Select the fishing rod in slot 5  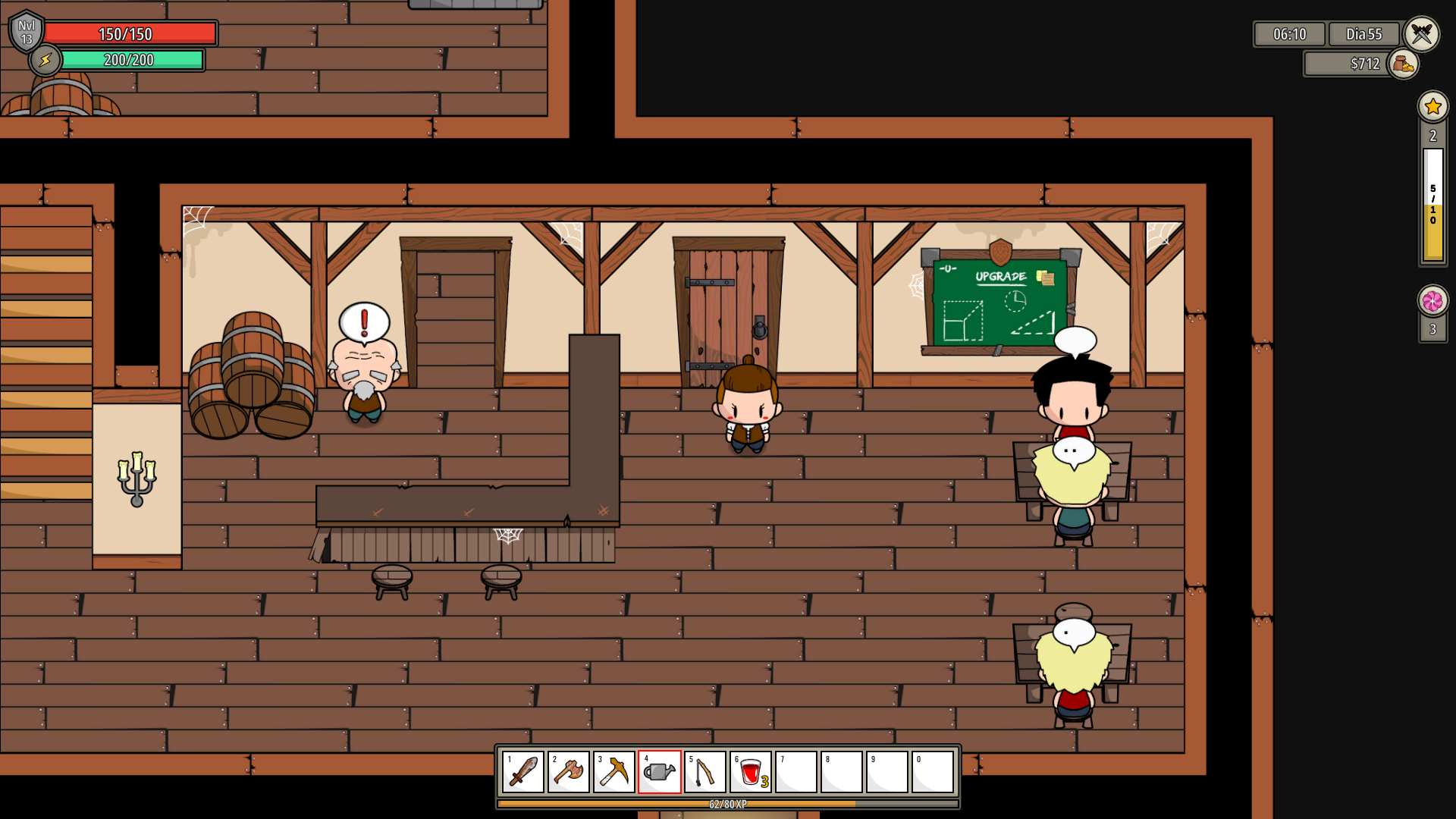(x=705, y=772)
